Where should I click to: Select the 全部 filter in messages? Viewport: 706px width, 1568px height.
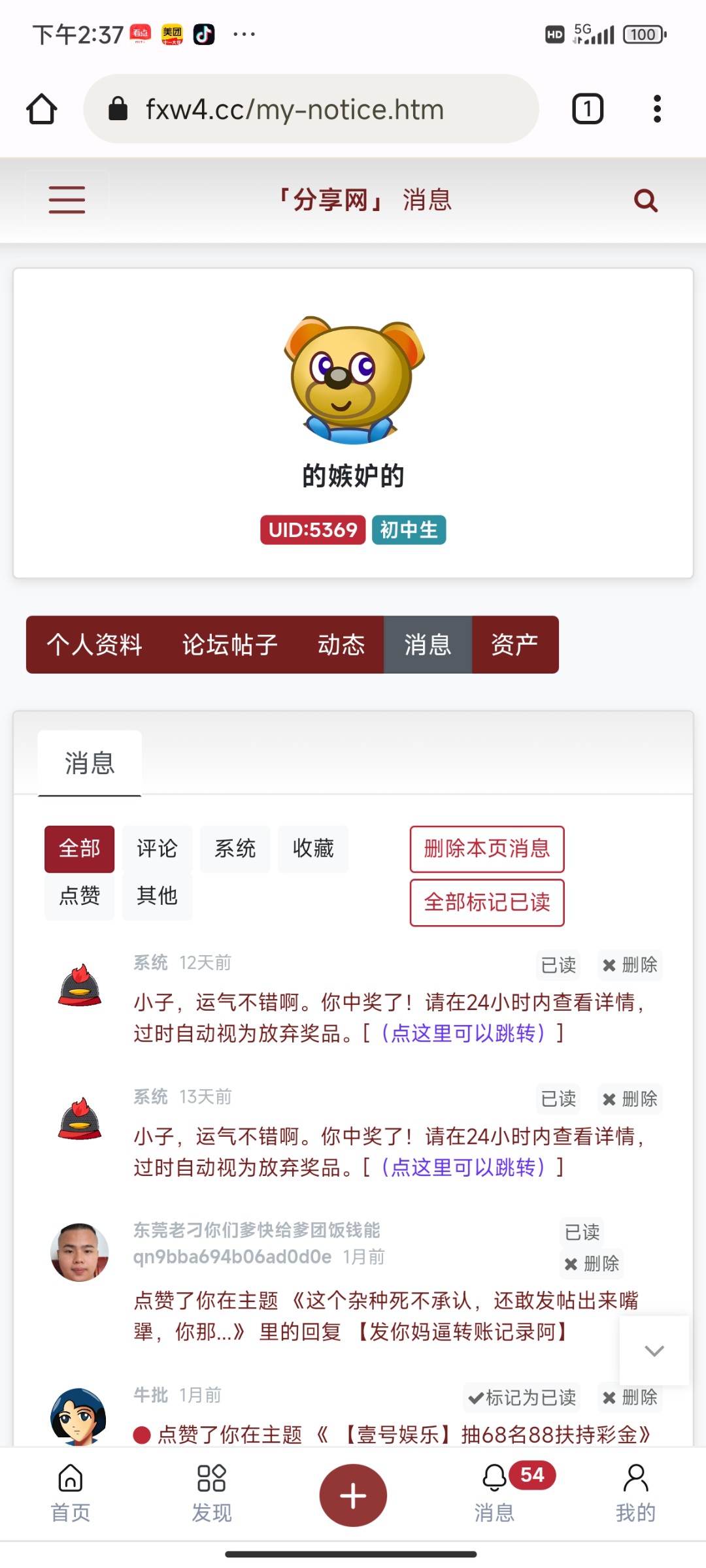78,848
